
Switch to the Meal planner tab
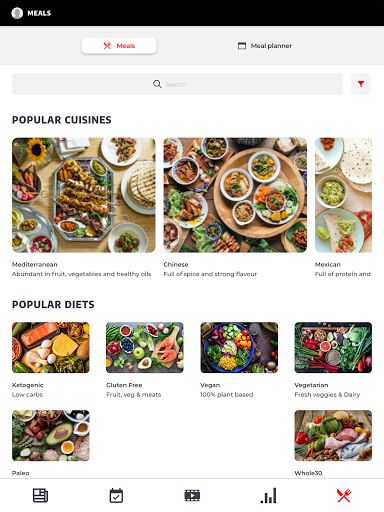(265, 46)
